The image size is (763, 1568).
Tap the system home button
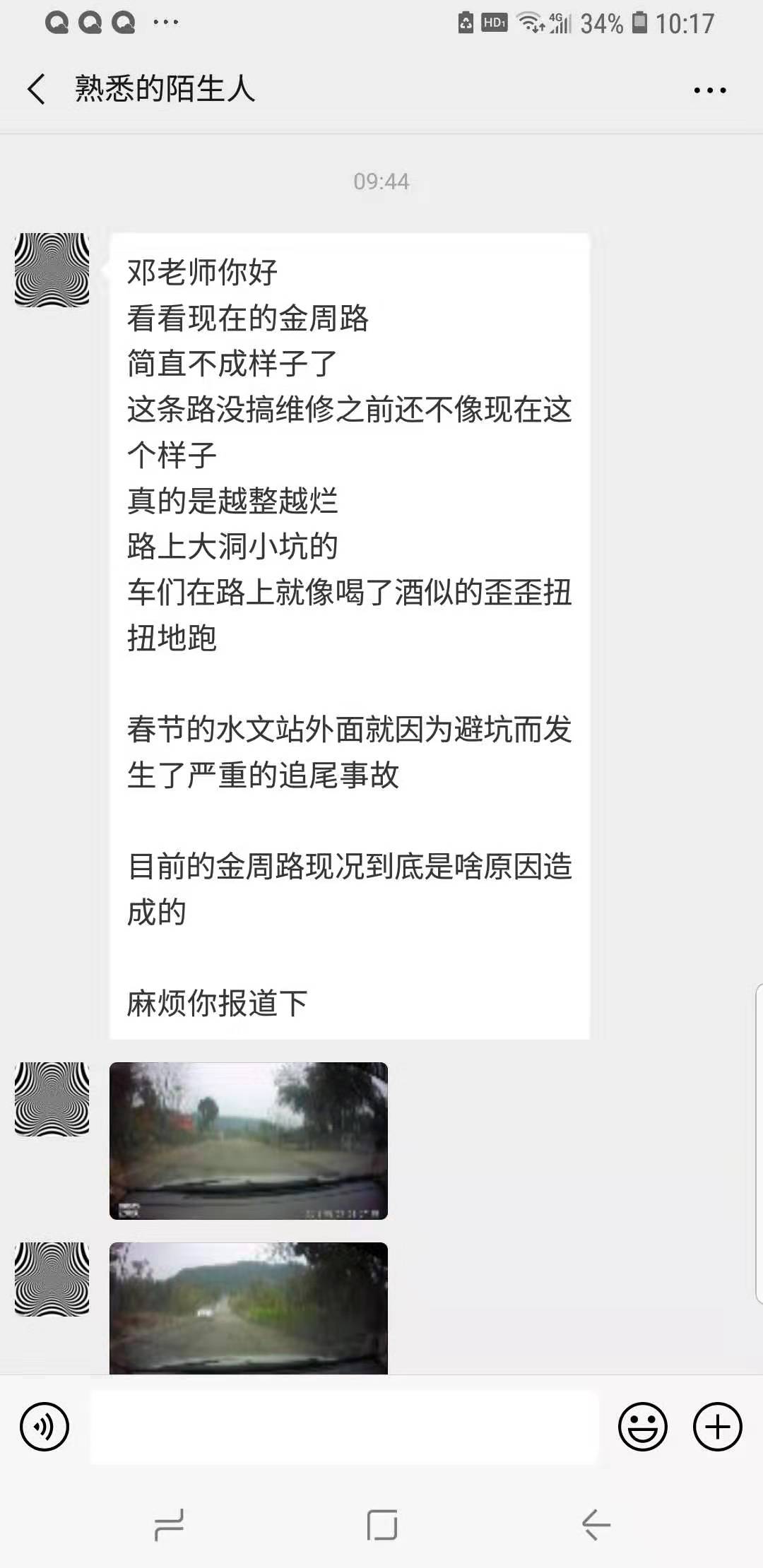pyautogui.click(x=381, y=1524)
